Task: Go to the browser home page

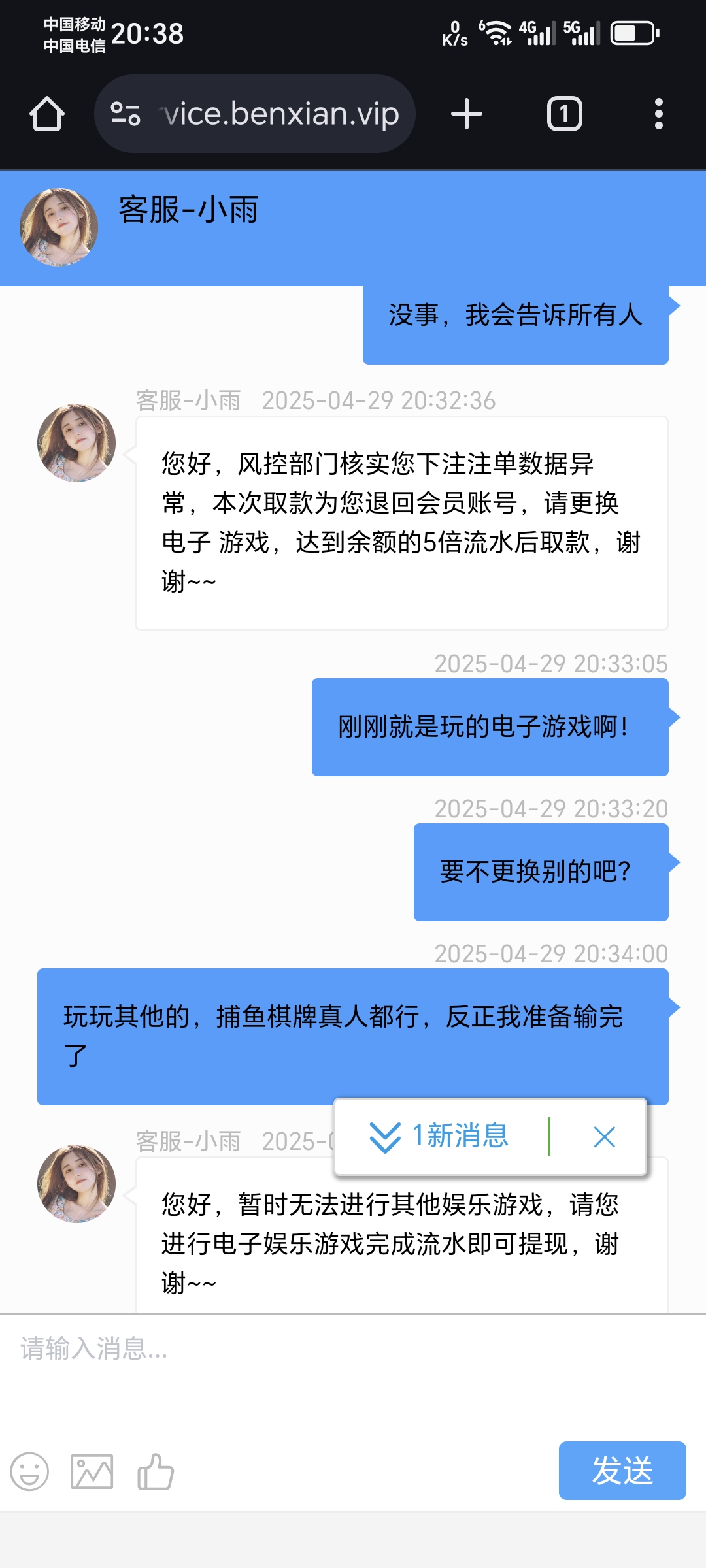Action: pos(47,114)
